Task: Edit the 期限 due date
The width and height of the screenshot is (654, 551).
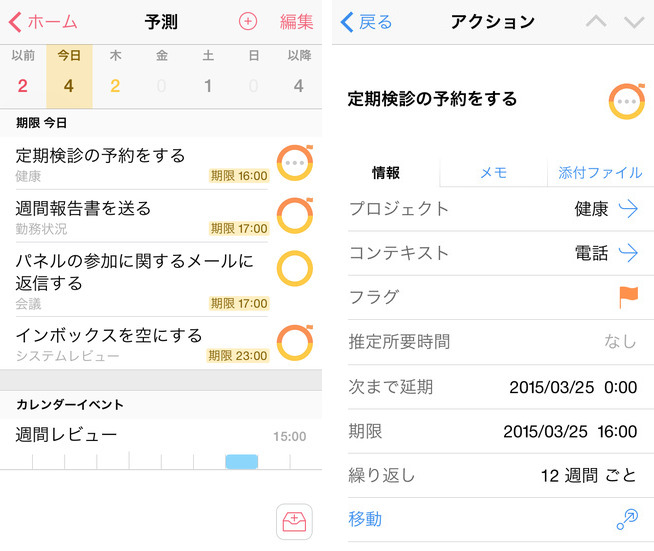Action: [492, 431]
